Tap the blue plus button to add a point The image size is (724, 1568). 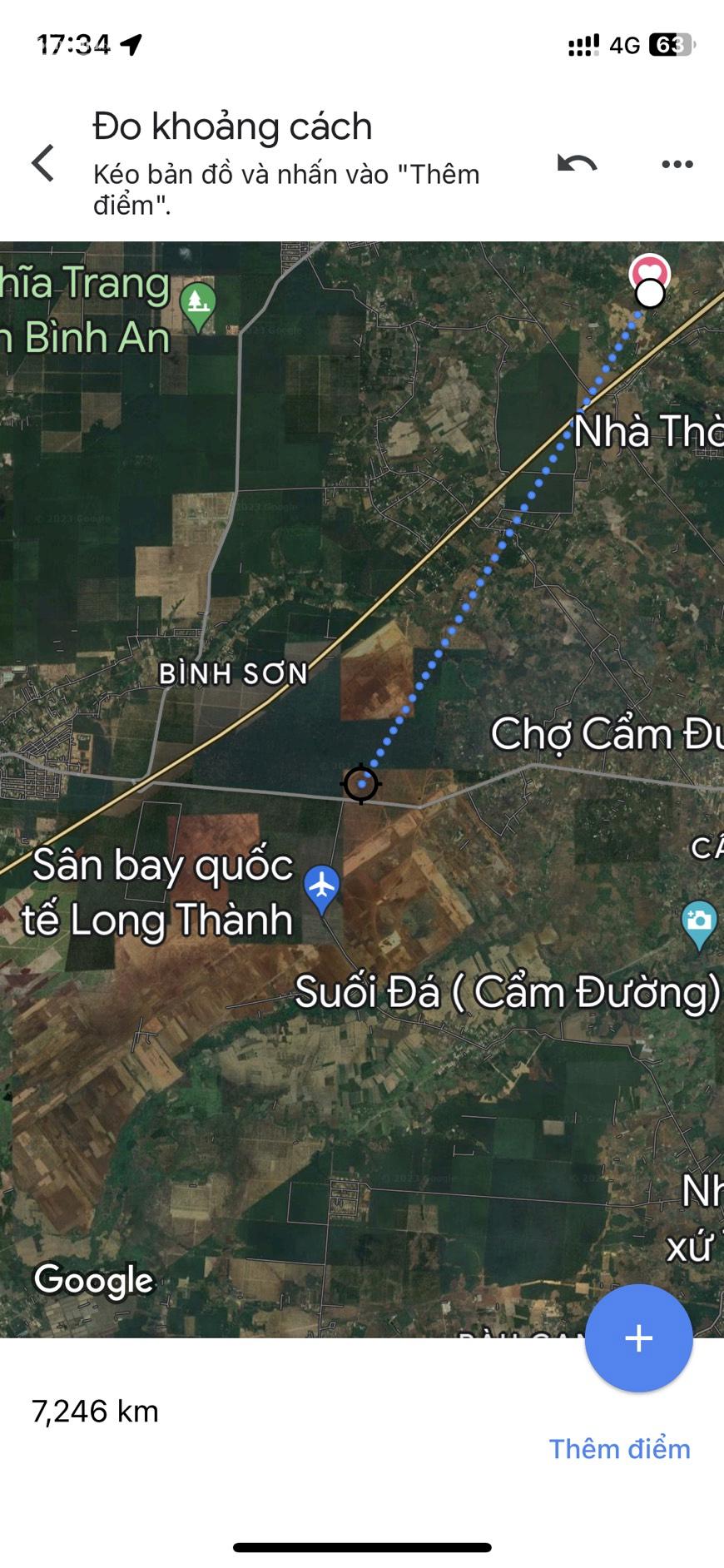(x=638, y=1337)
